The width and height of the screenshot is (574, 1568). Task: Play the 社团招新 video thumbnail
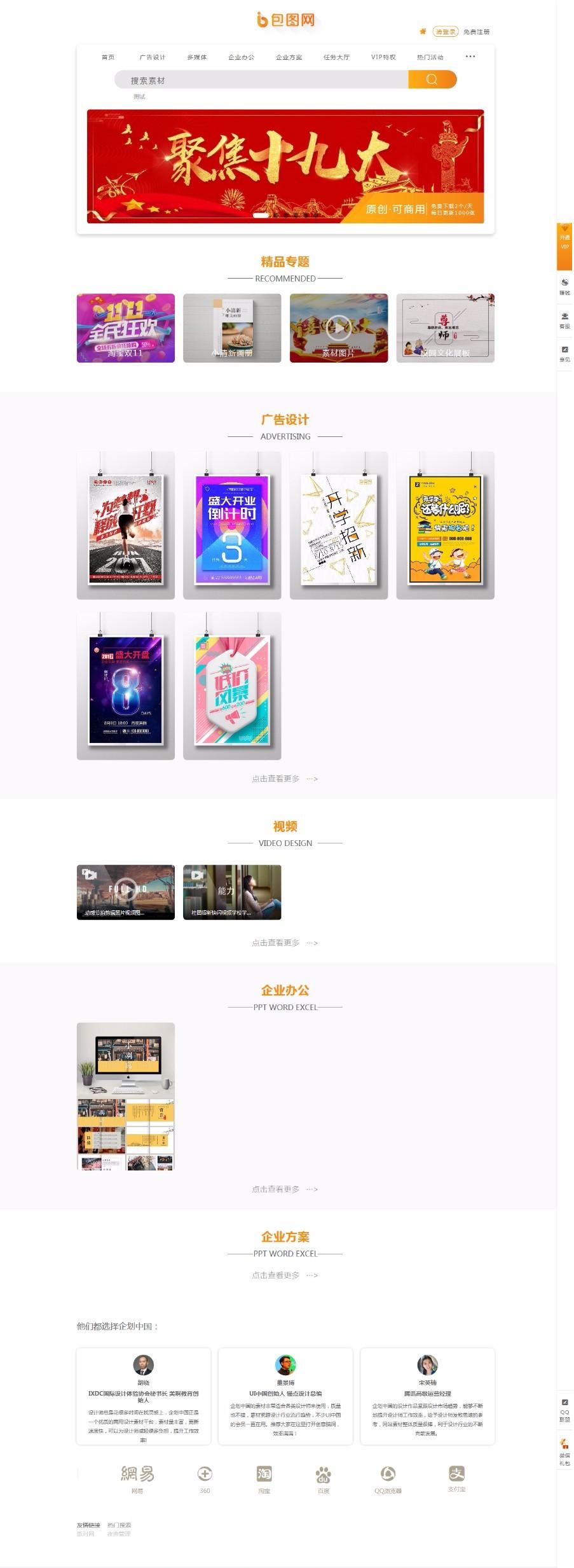(x=232, y=892)
